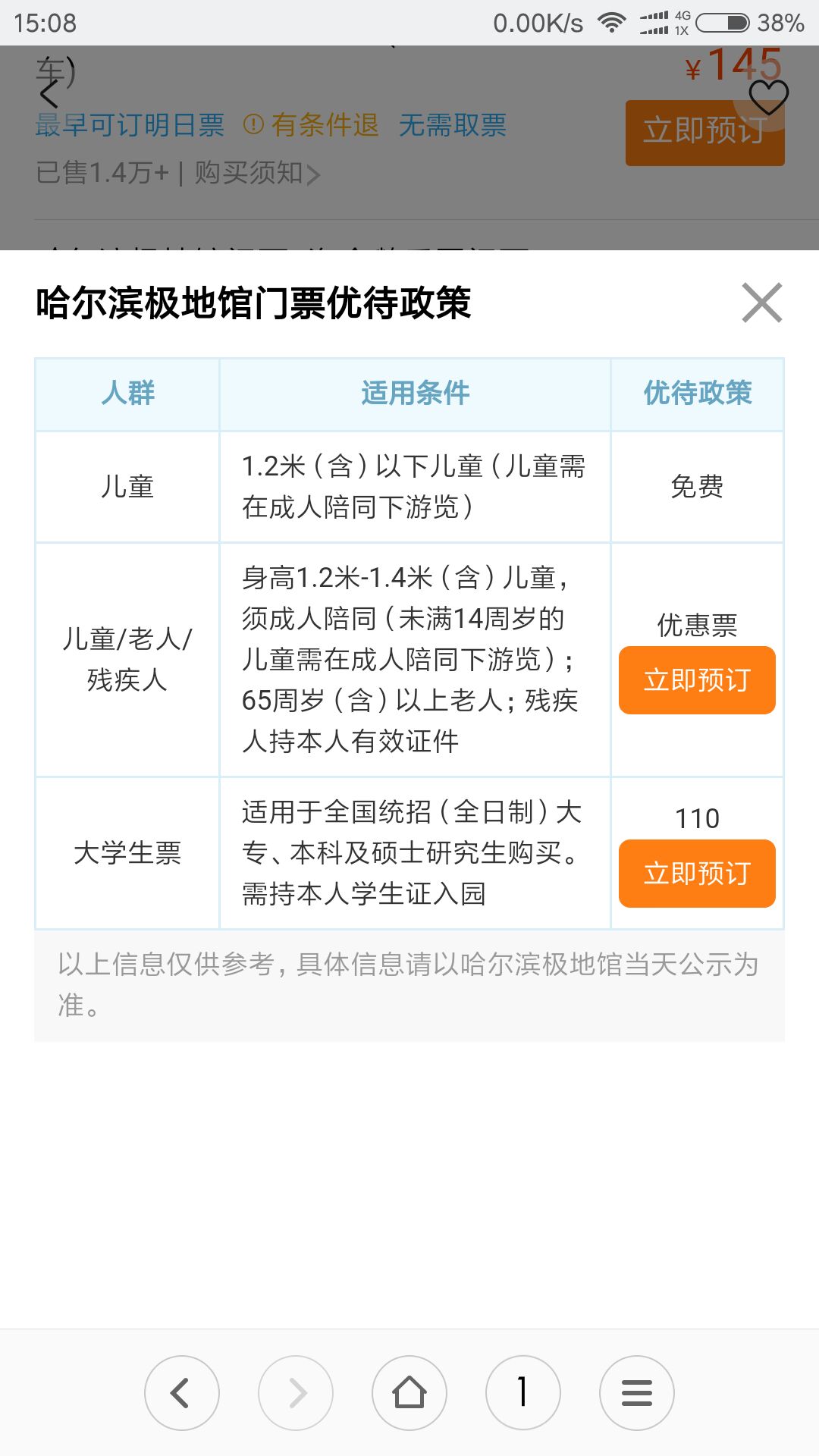Tap the browser forward arrow
The width and height of the screenshot is (819, 1456).
point(296,1393)
